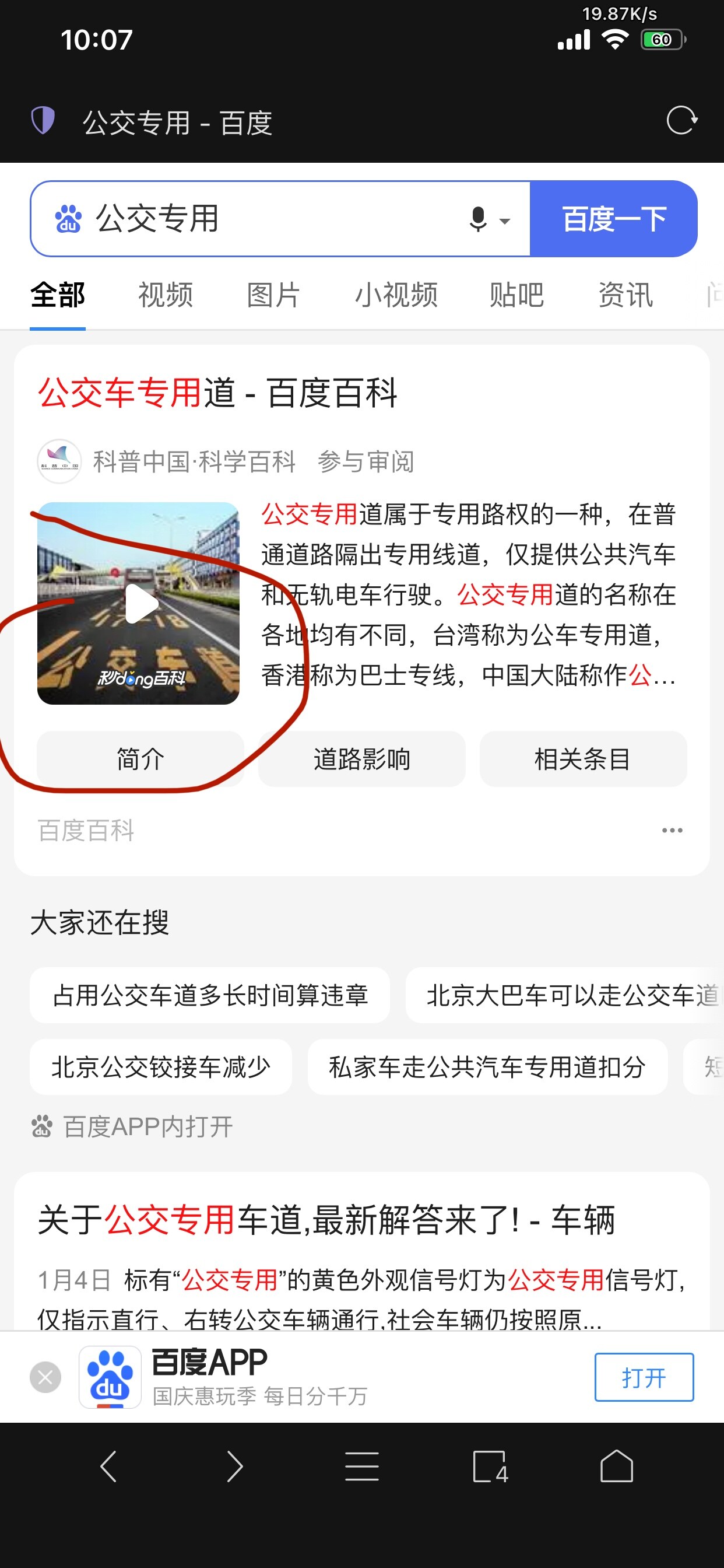Play the 秒懂百科 bus lane video
Image resolution: width=724 pixels, height=1568 pixels.
(x=139, y=603)
